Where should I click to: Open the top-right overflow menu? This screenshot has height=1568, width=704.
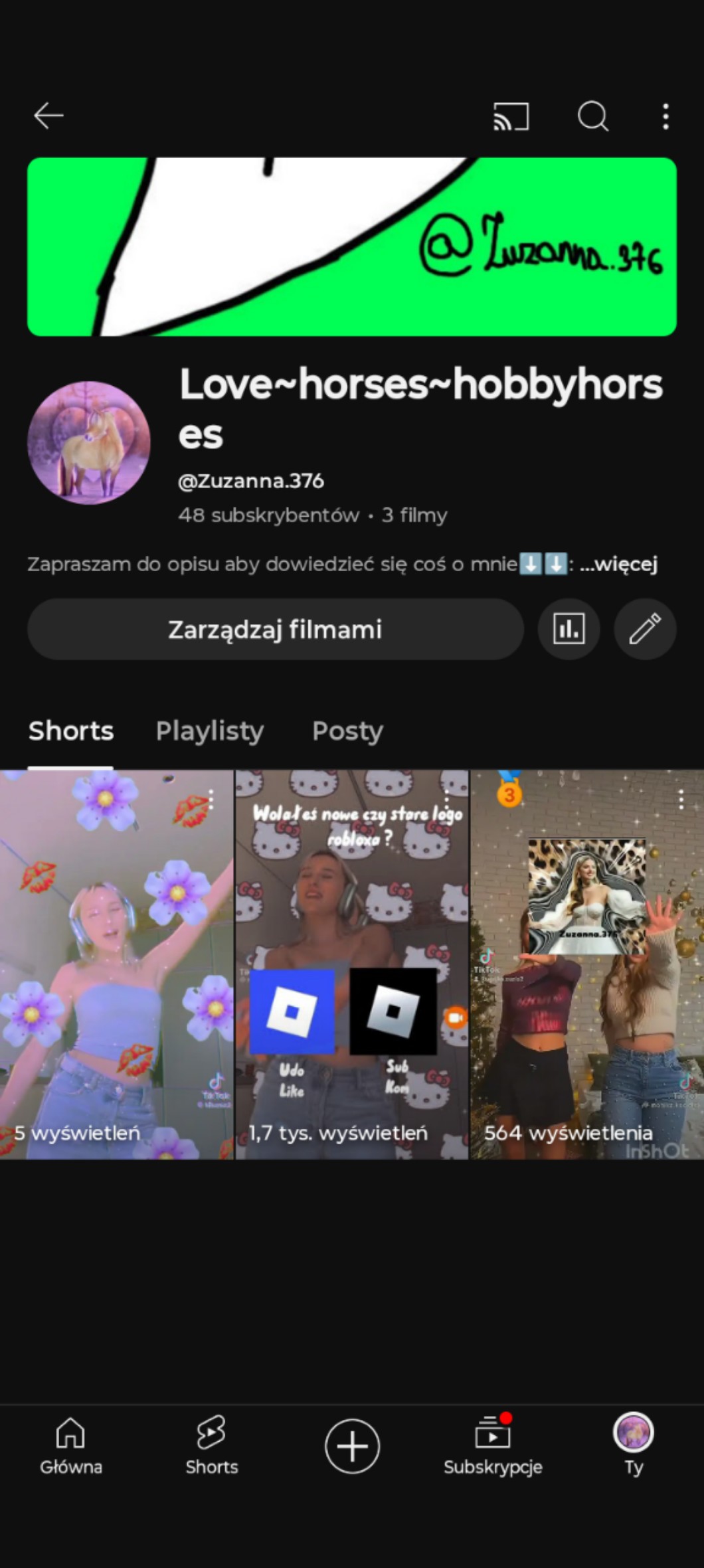pyautogui.click(x=665, y=117)
